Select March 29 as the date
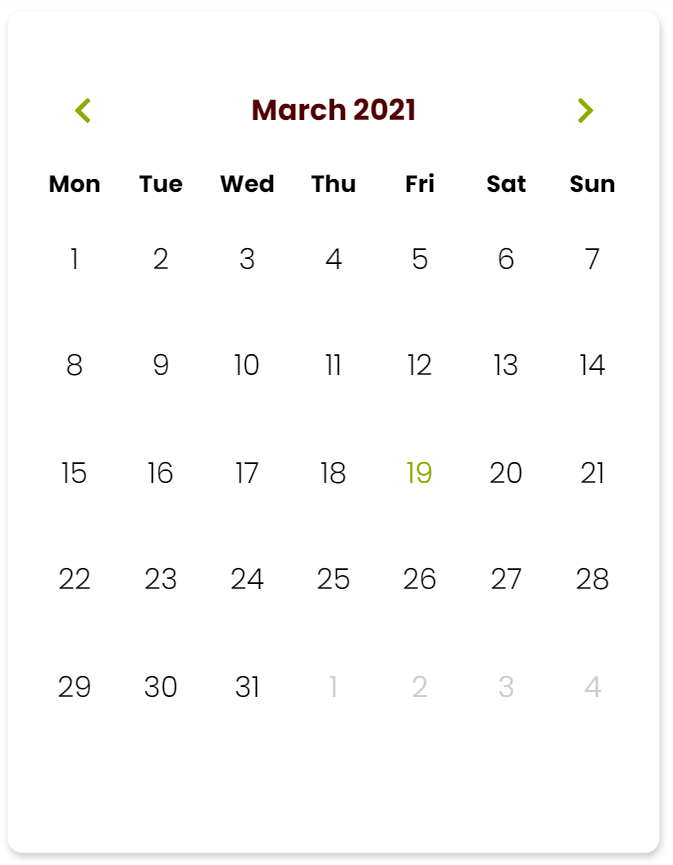The image size is (673, 865). (x=75, y=687)
